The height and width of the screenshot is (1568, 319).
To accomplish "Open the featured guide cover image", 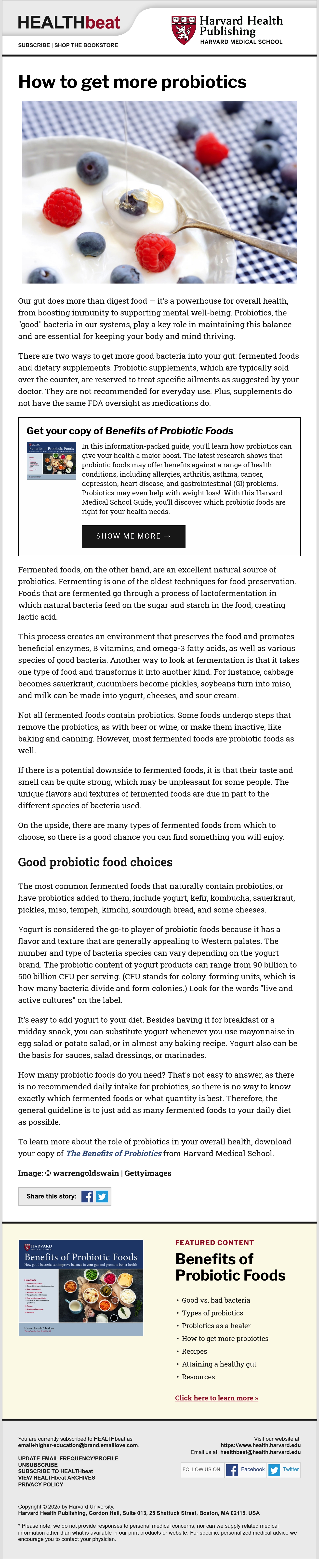I will 81,1288.
